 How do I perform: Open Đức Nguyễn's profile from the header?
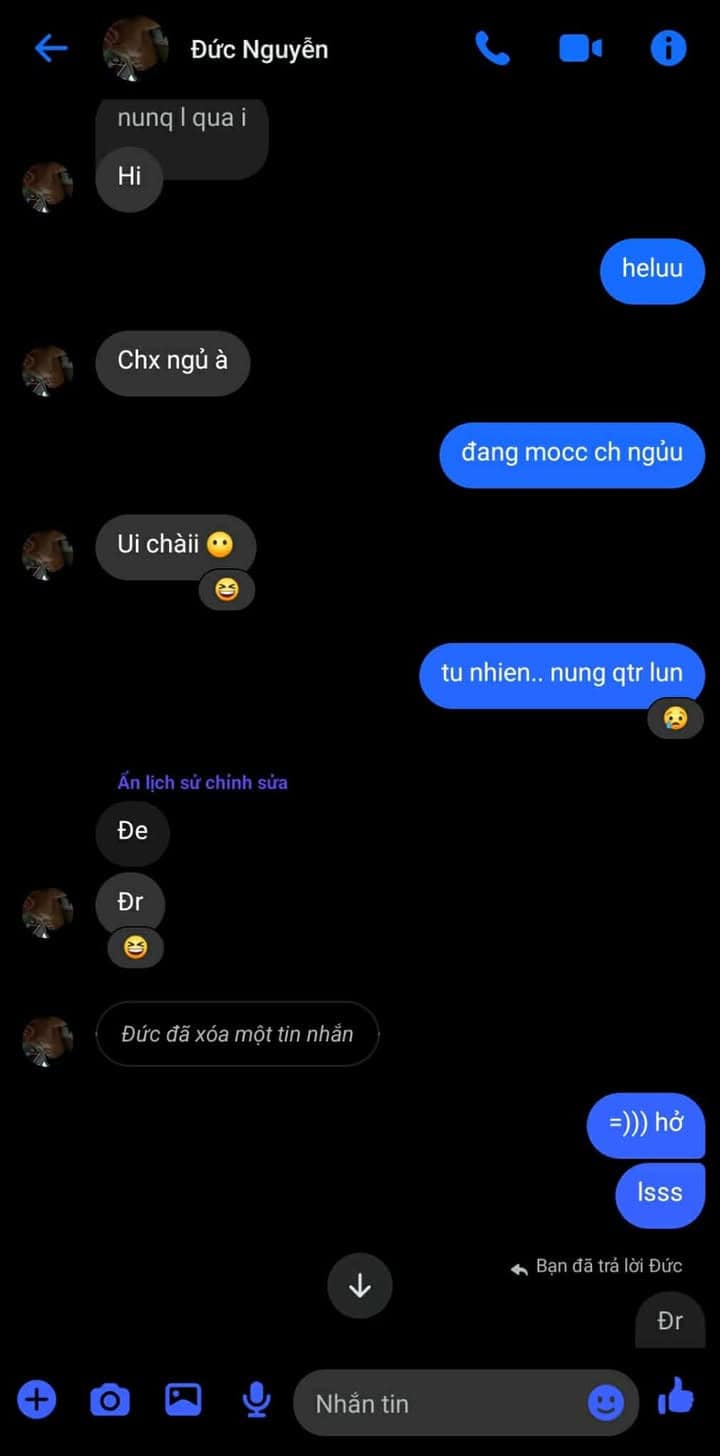(x=258, y=49)
